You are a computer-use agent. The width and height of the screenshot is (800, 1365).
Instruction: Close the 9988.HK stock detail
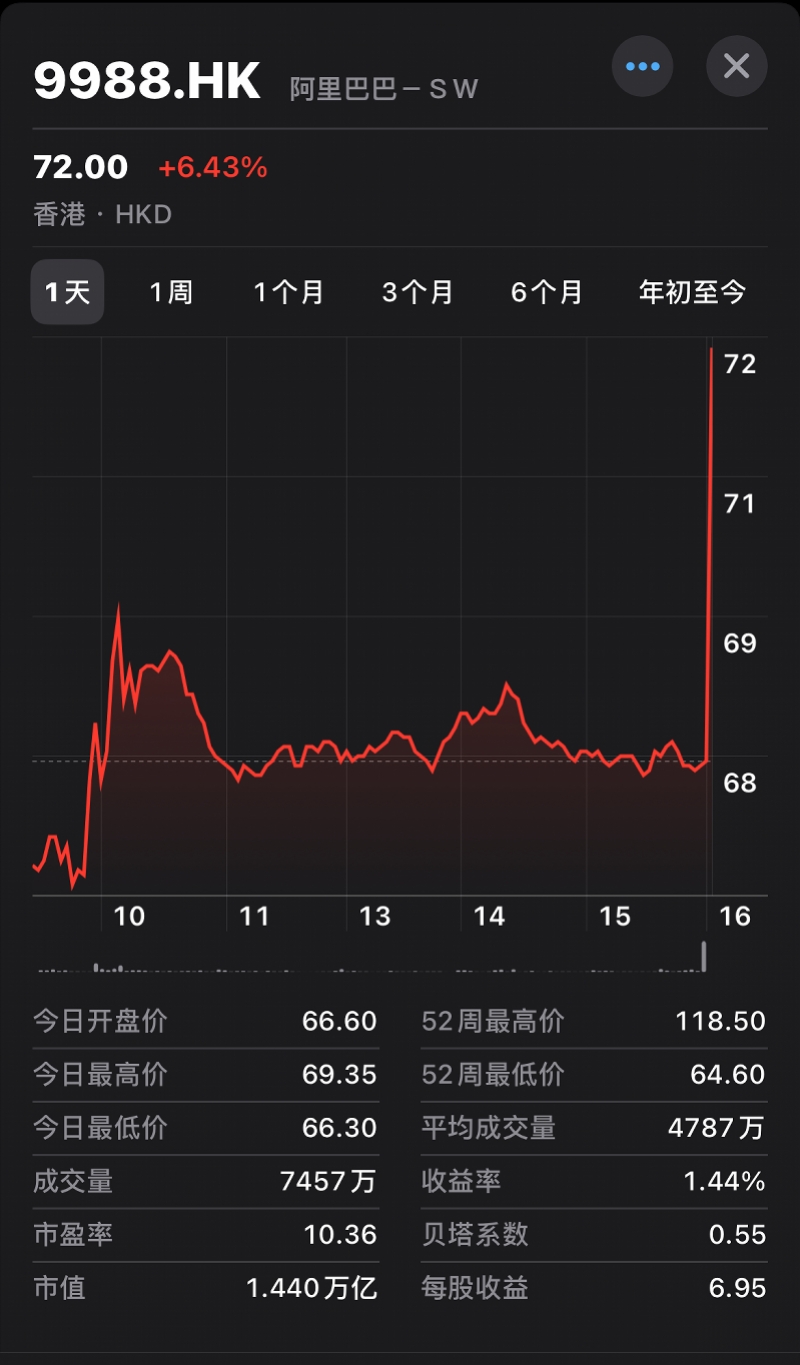pos(736,66)
